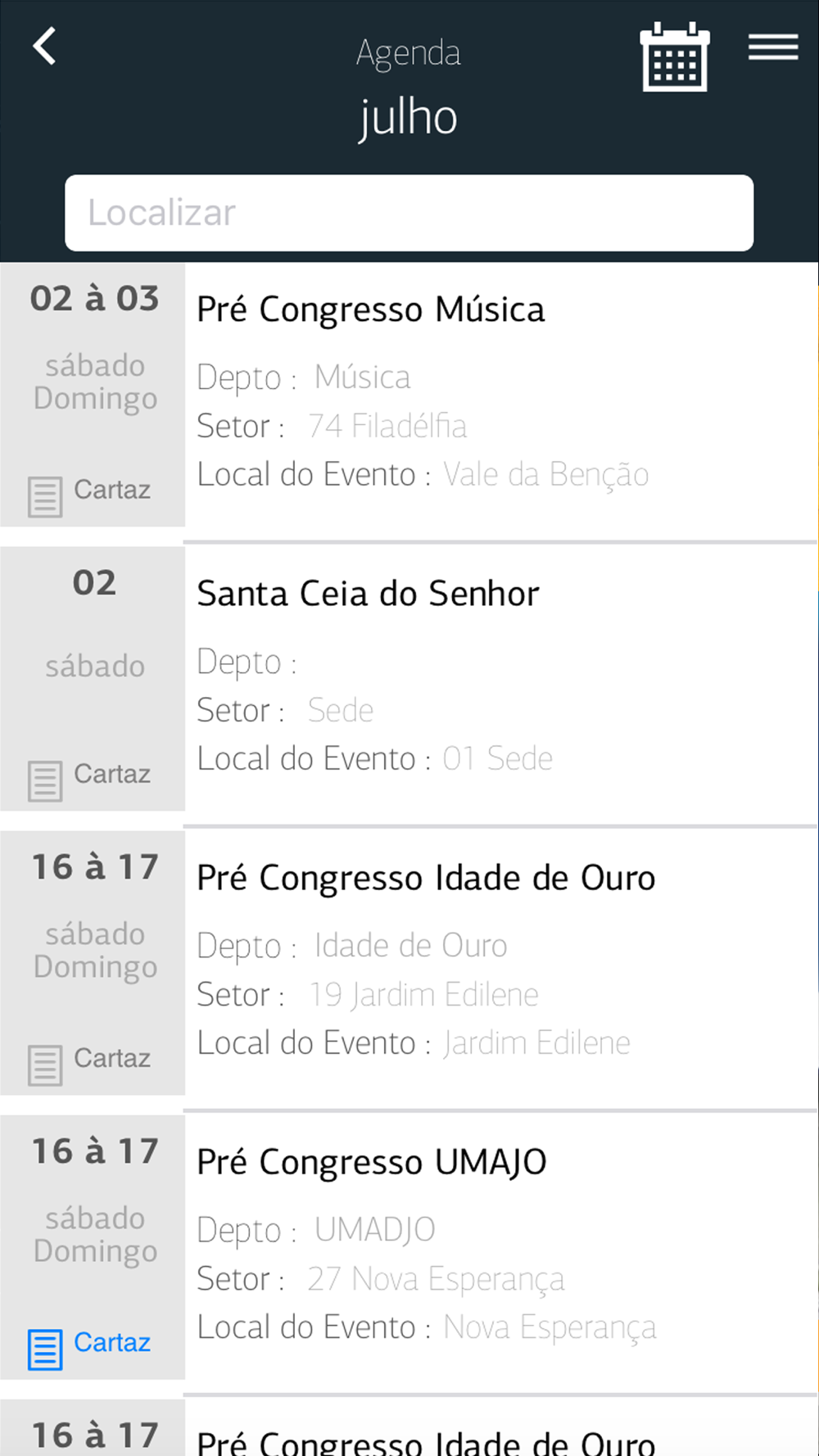View Cartaz for Pré Congresso Música

90,492
